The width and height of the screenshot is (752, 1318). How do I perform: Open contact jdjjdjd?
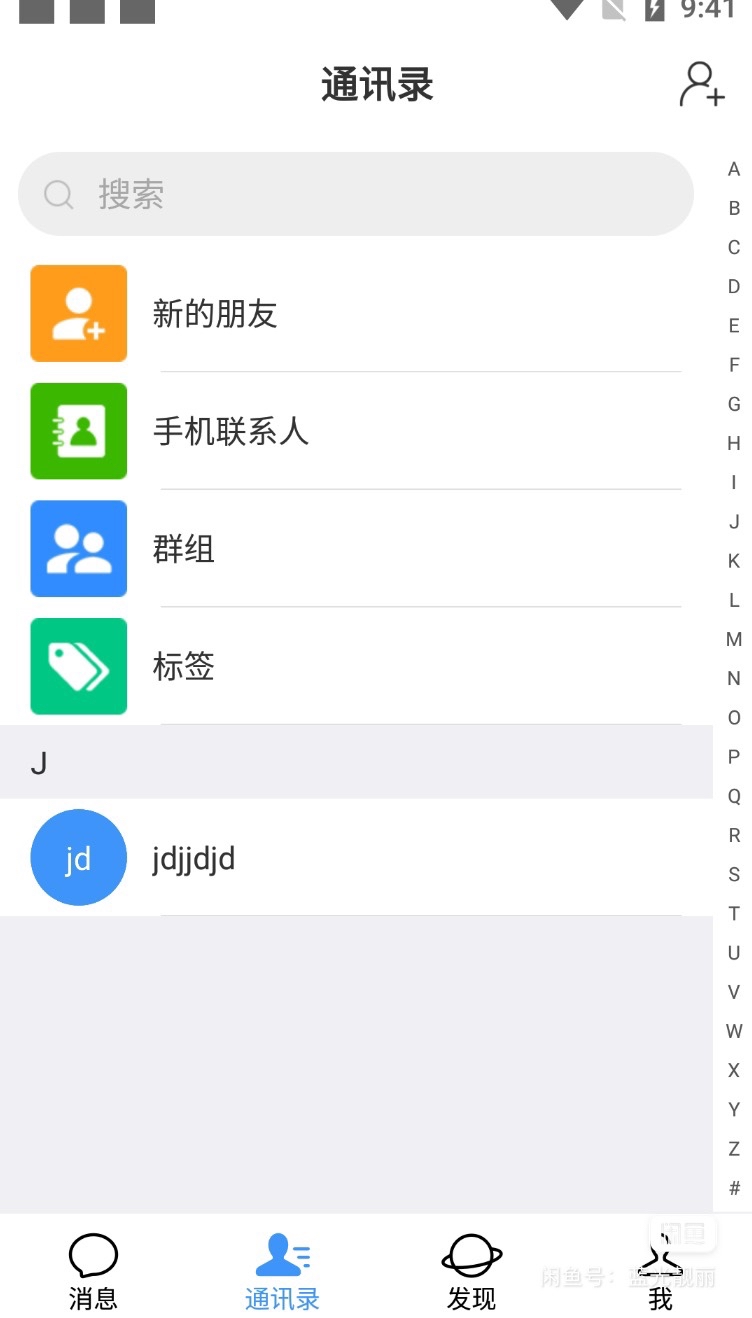(x=356, y=858)
